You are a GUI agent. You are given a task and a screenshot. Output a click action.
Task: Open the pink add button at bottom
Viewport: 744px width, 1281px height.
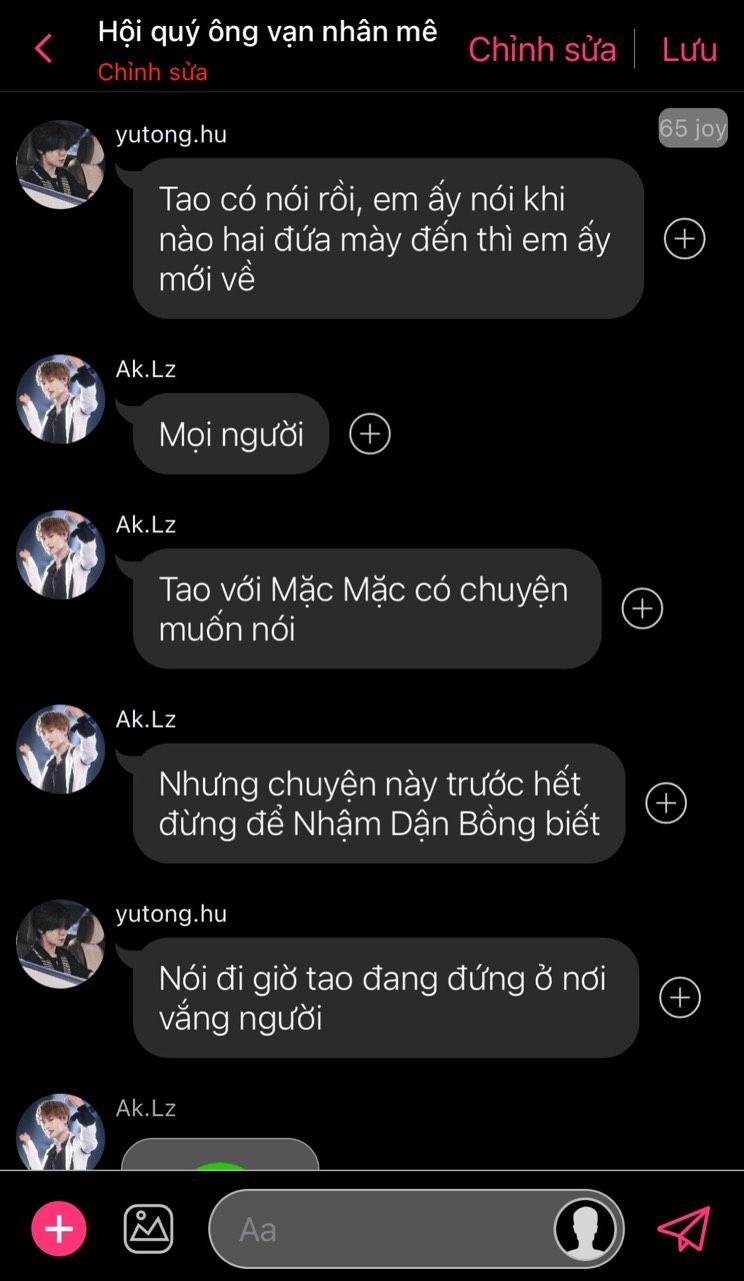coord(59,1229)
